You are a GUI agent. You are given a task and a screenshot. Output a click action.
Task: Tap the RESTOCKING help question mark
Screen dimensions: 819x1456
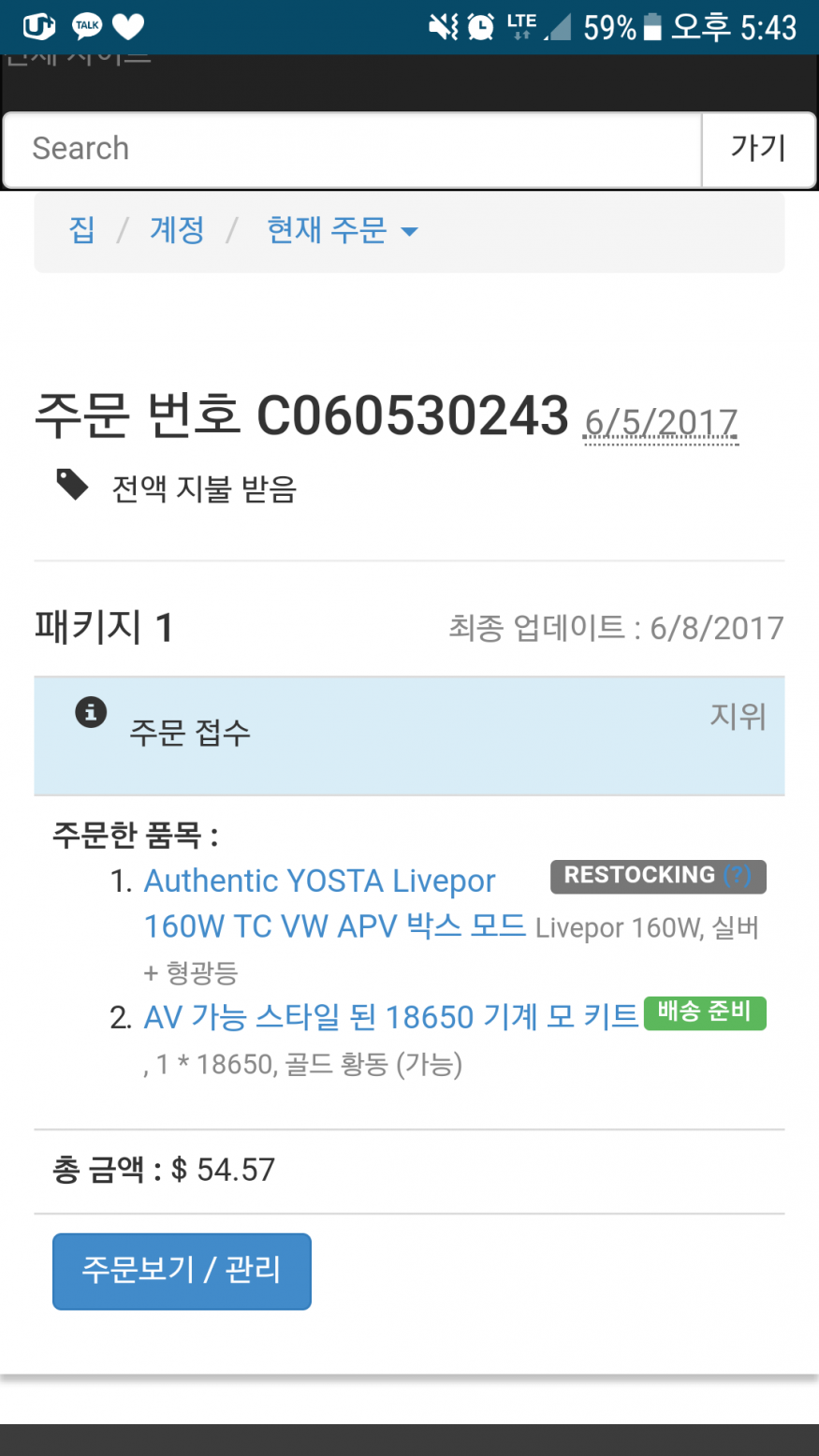pos(738,876)
